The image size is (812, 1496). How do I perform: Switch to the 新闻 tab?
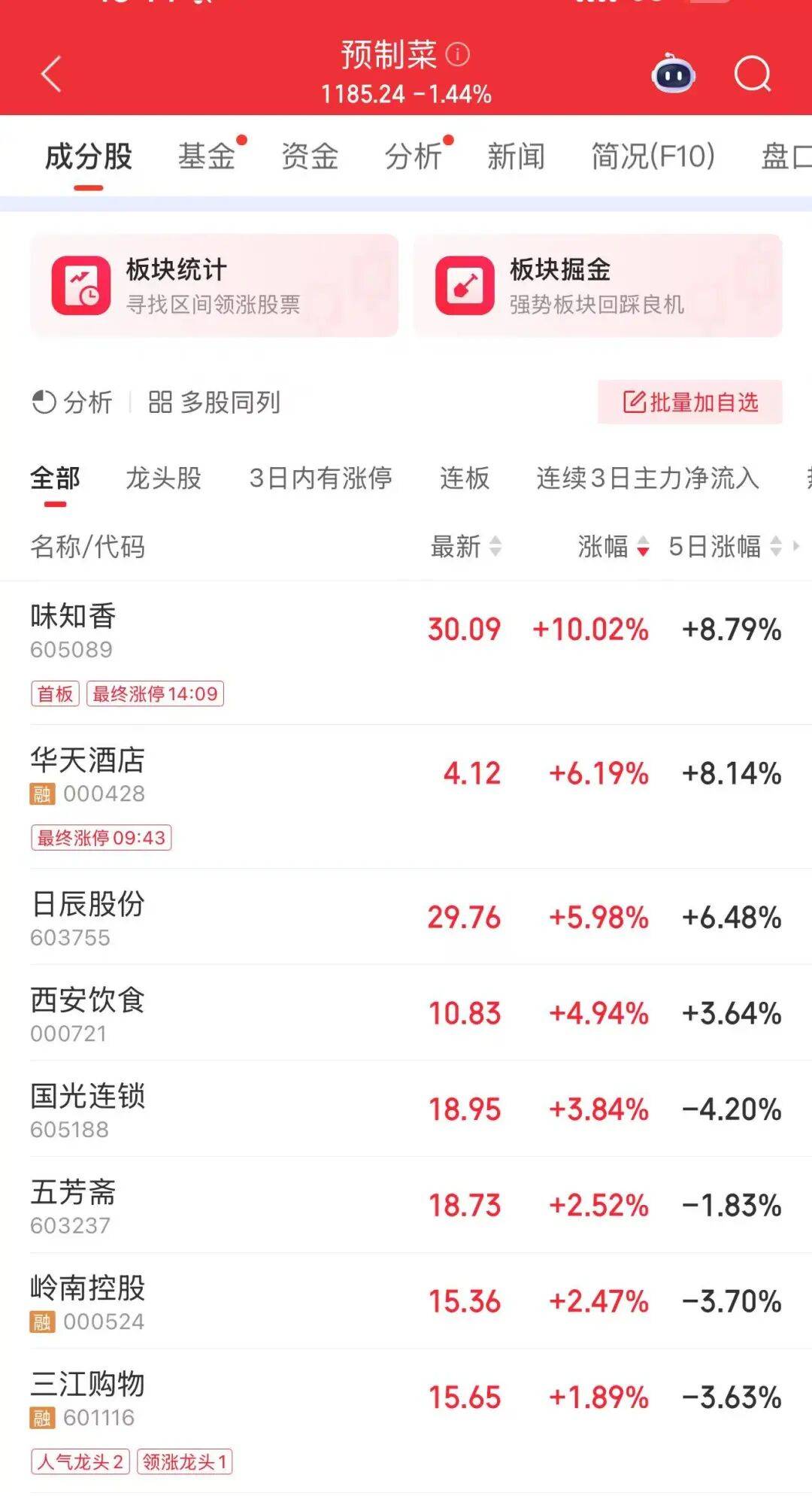tap(516, 156)
